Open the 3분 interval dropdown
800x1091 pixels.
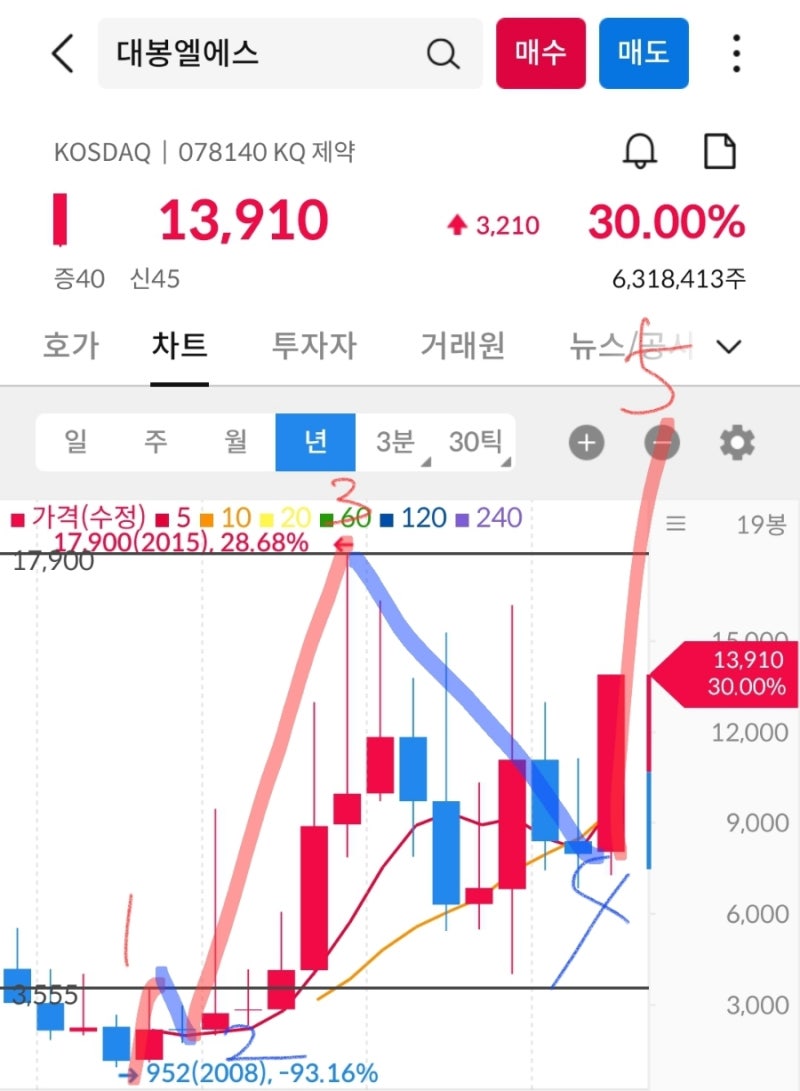(x=396, y=441)
